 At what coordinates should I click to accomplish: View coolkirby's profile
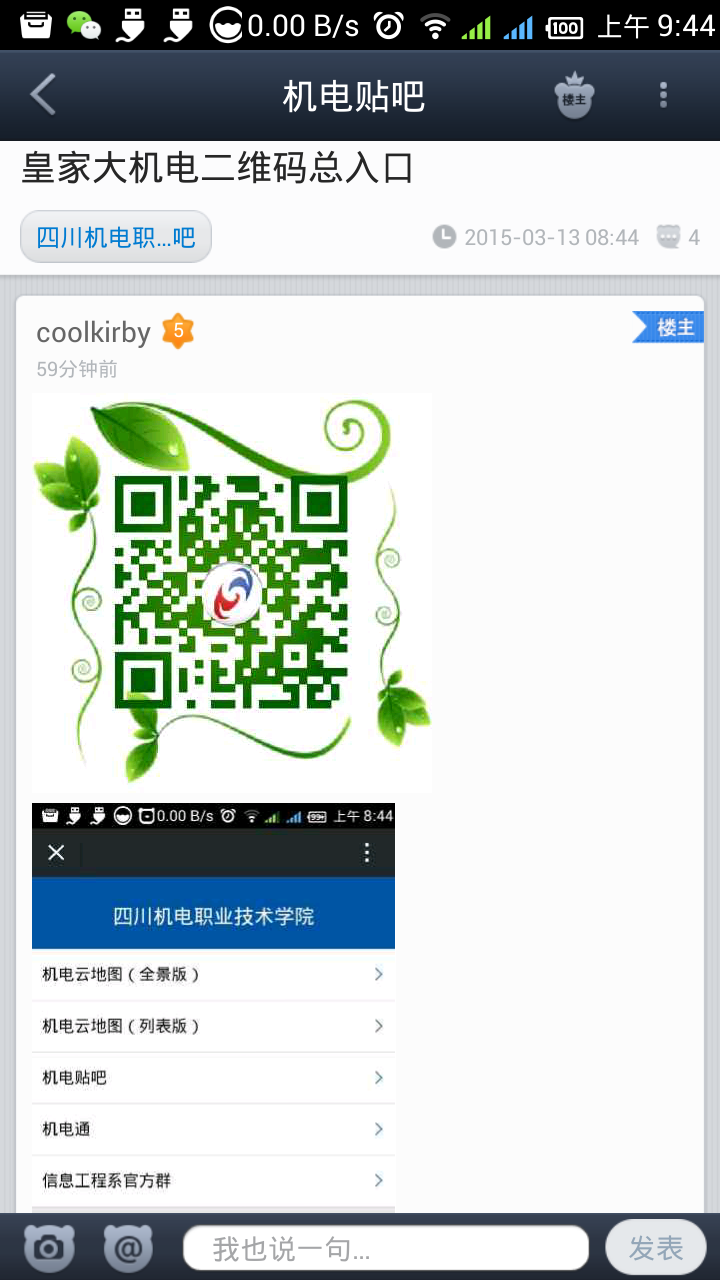point(93,332)
